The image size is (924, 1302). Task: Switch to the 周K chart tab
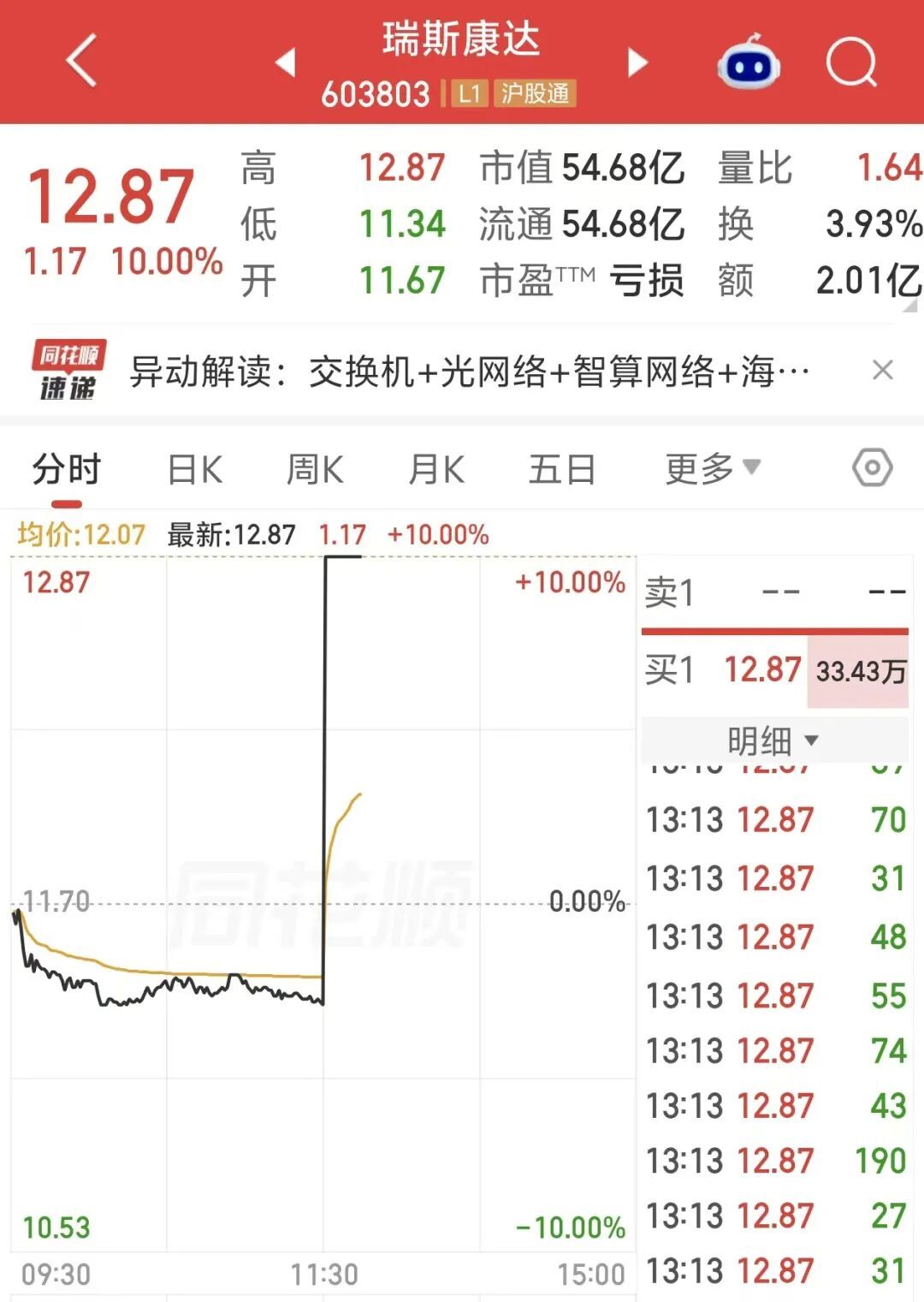click(315, 469)
